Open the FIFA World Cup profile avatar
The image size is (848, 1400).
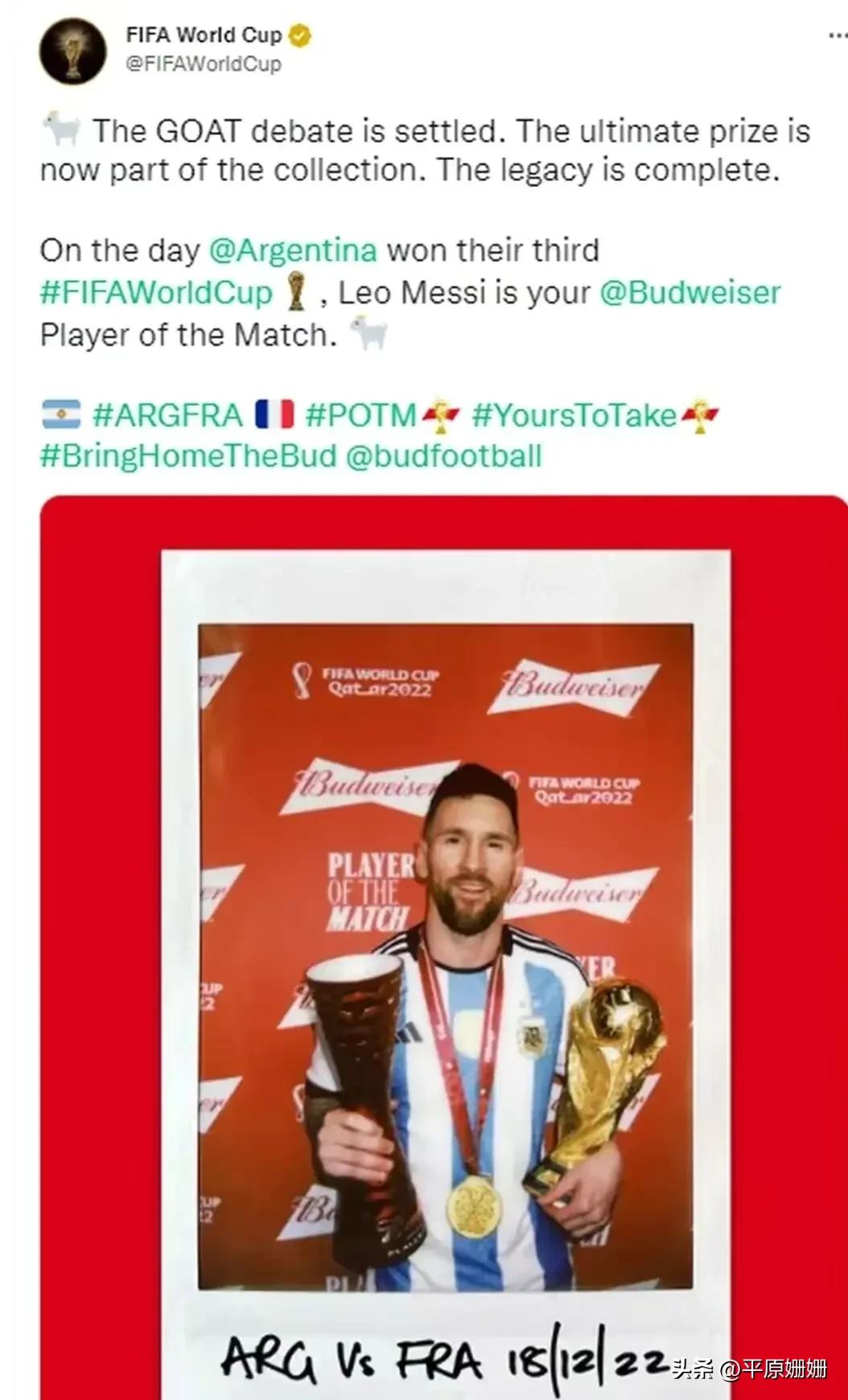pos(73,51)
